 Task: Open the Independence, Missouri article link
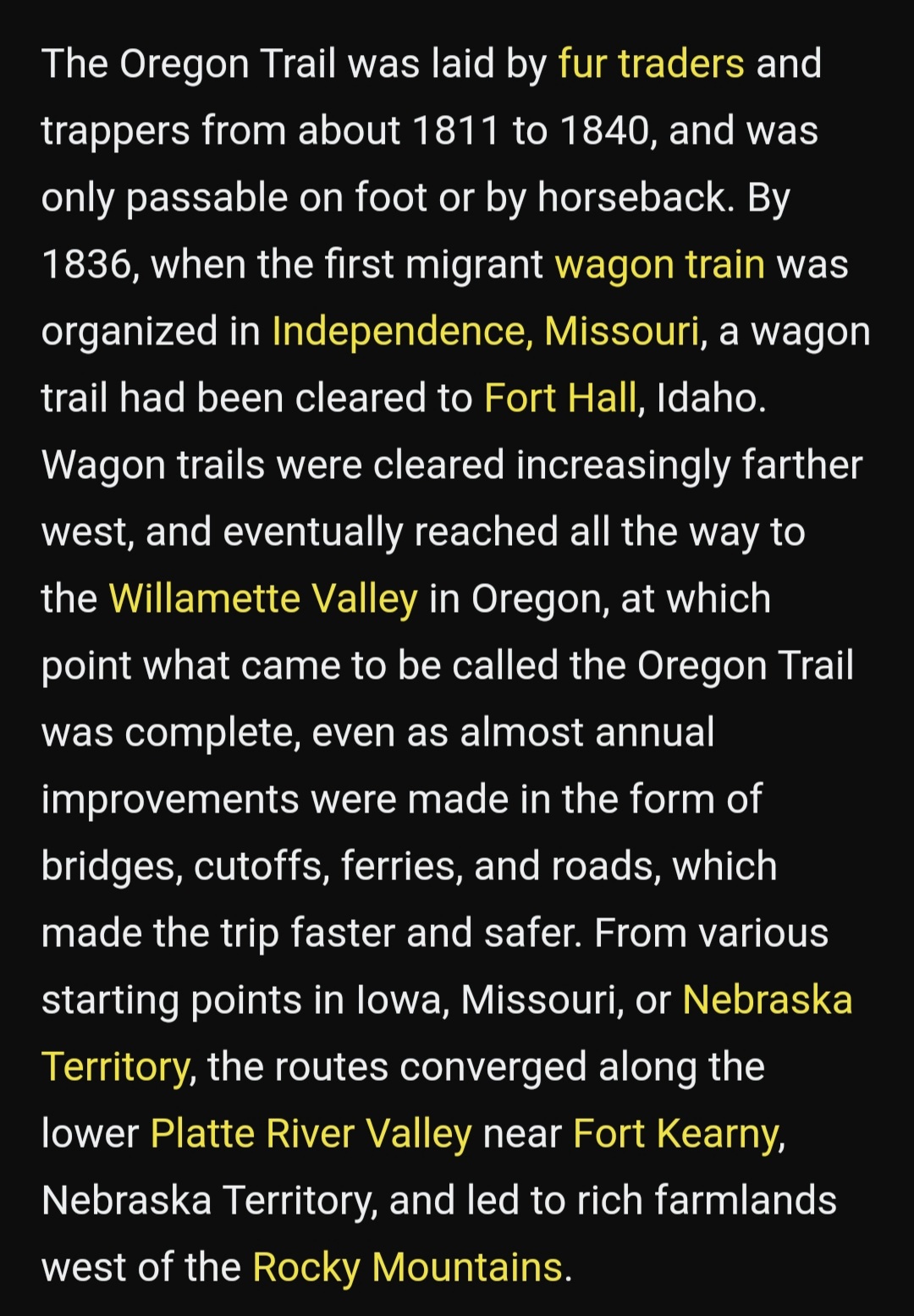click(x=486, y=332)
